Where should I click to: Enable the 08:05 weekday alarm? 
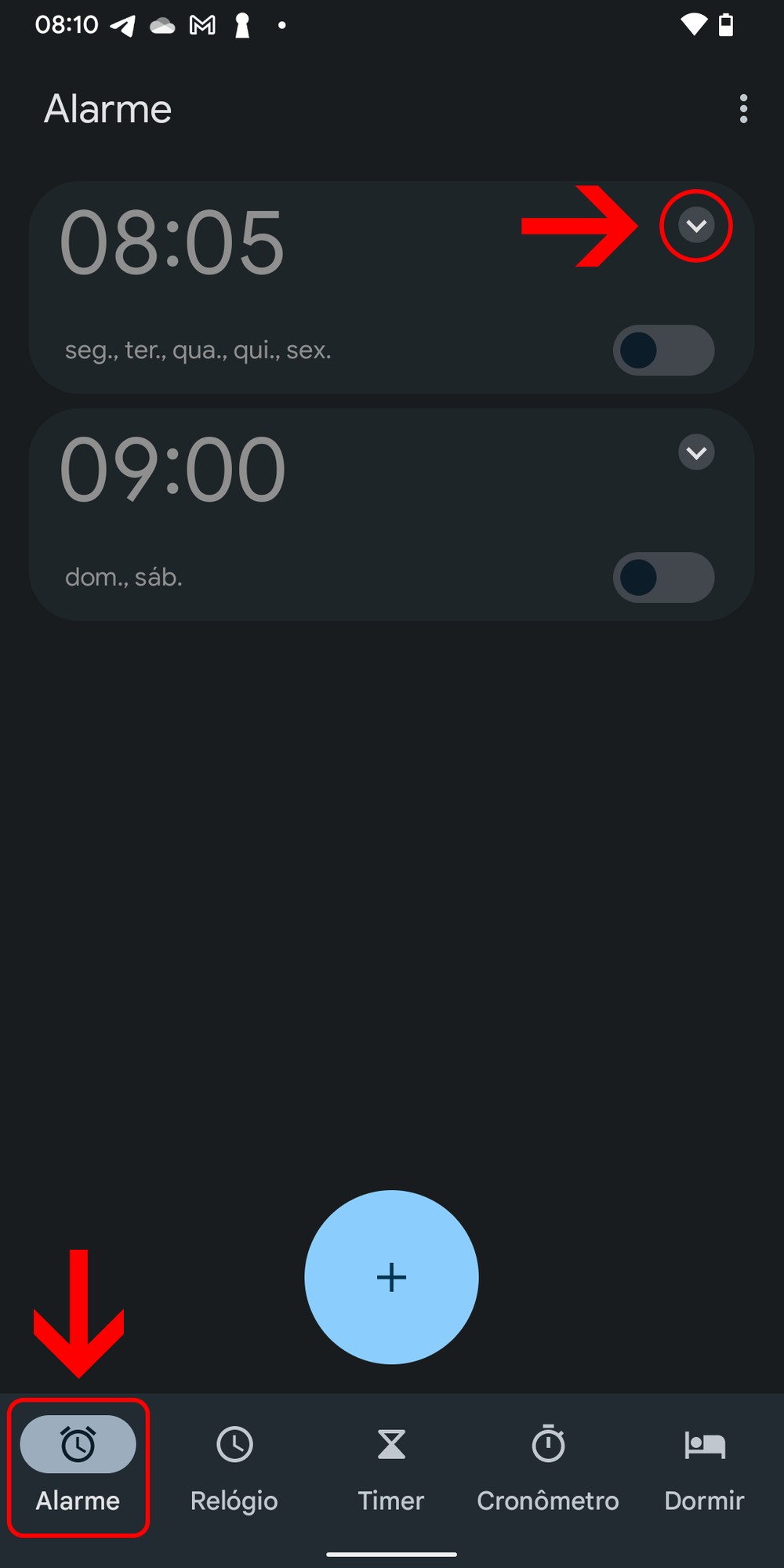pyautogui.click(x=663, y=350)
